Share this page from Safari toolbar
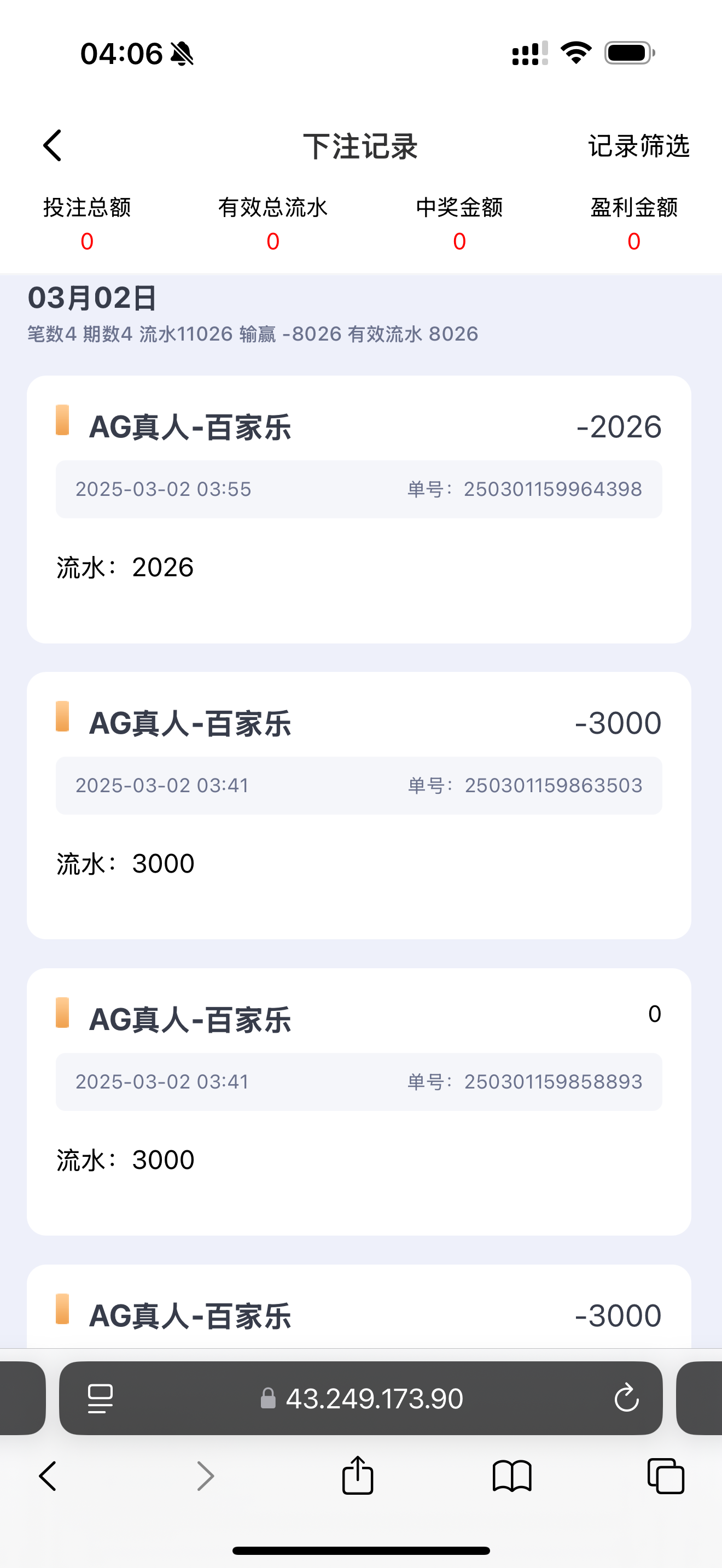Viewport: 722px width, 1568px height. [x=357, y=1476]
